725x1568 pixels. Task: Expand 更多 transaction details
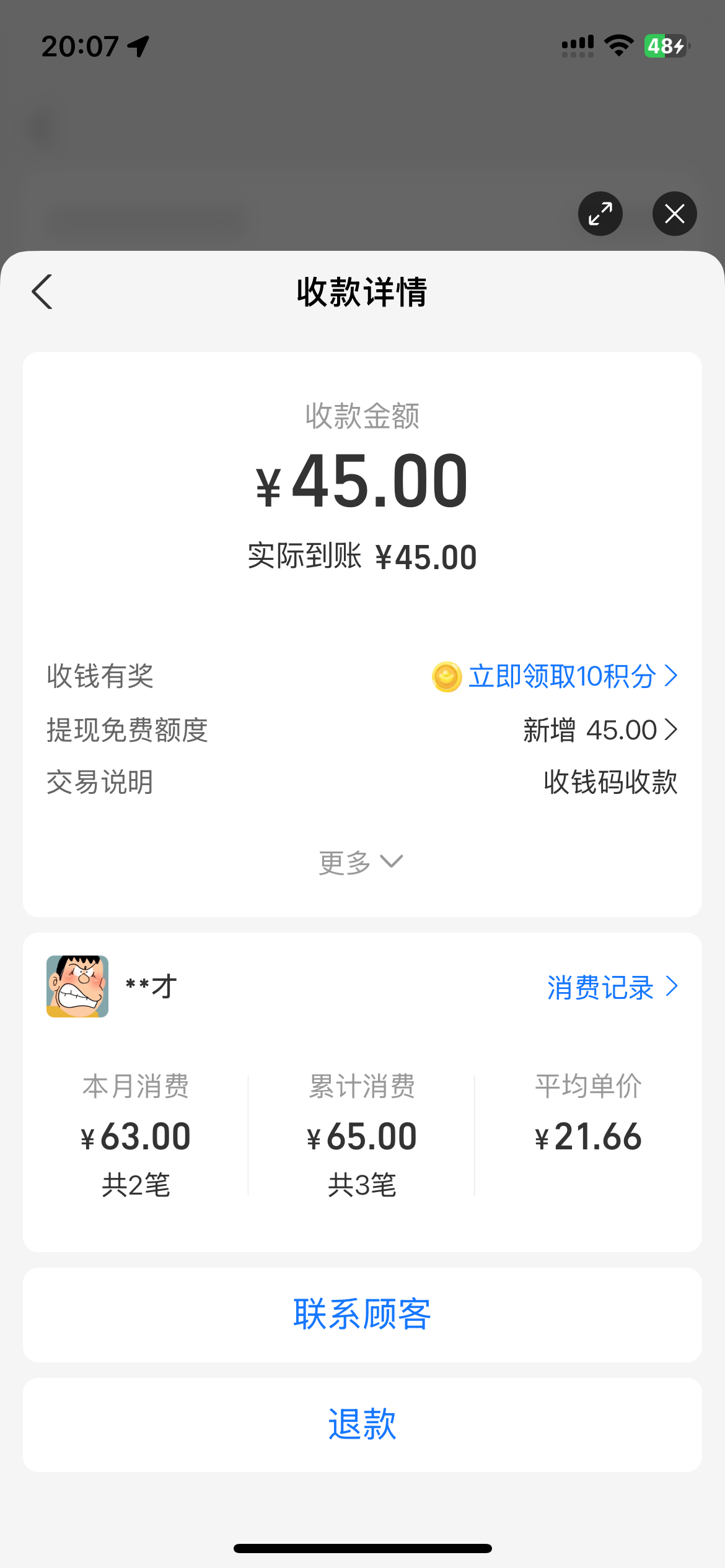tap(361, 862)
